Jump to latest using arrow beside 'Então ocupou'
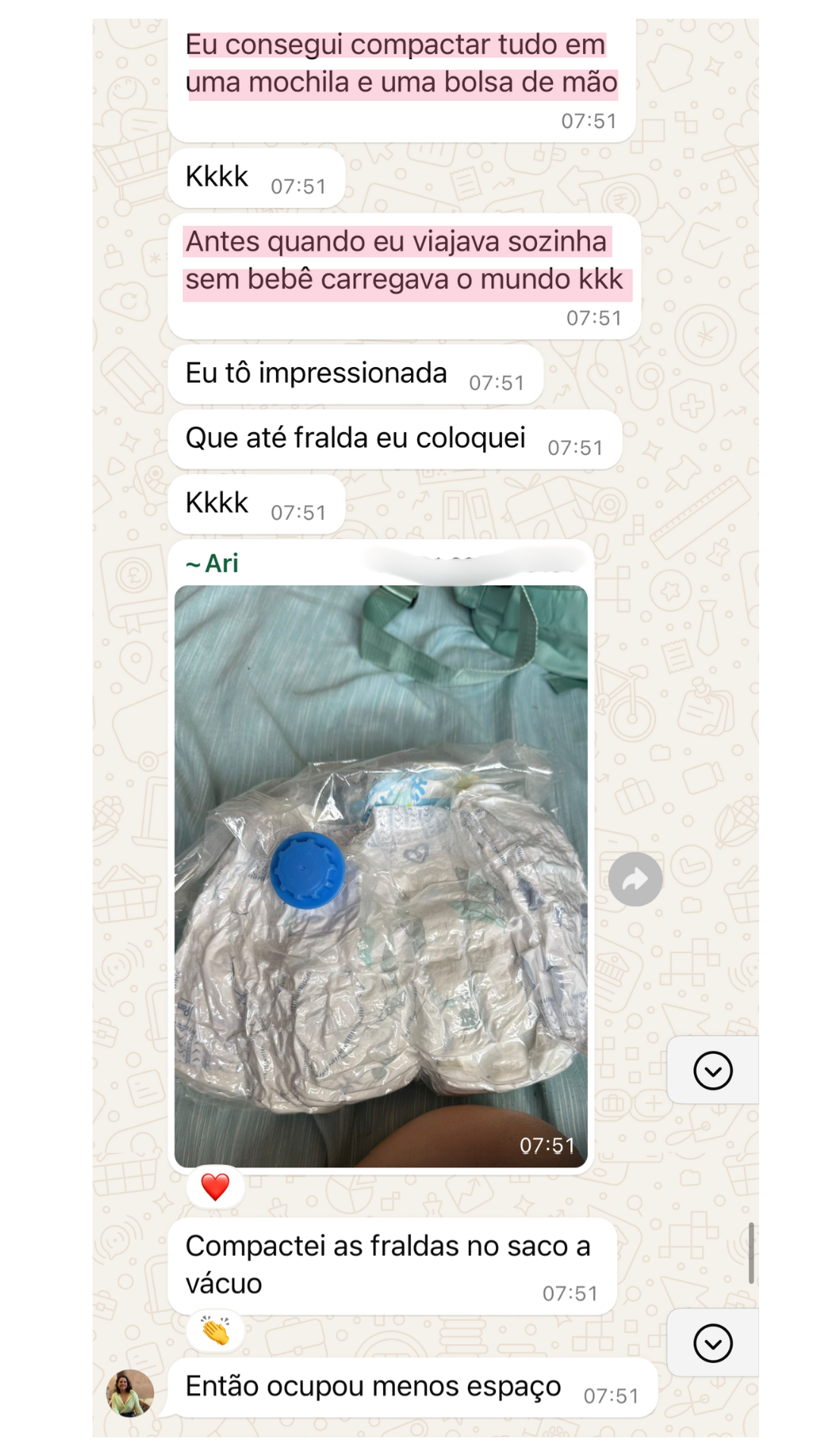 click(x=713, y=1343)
